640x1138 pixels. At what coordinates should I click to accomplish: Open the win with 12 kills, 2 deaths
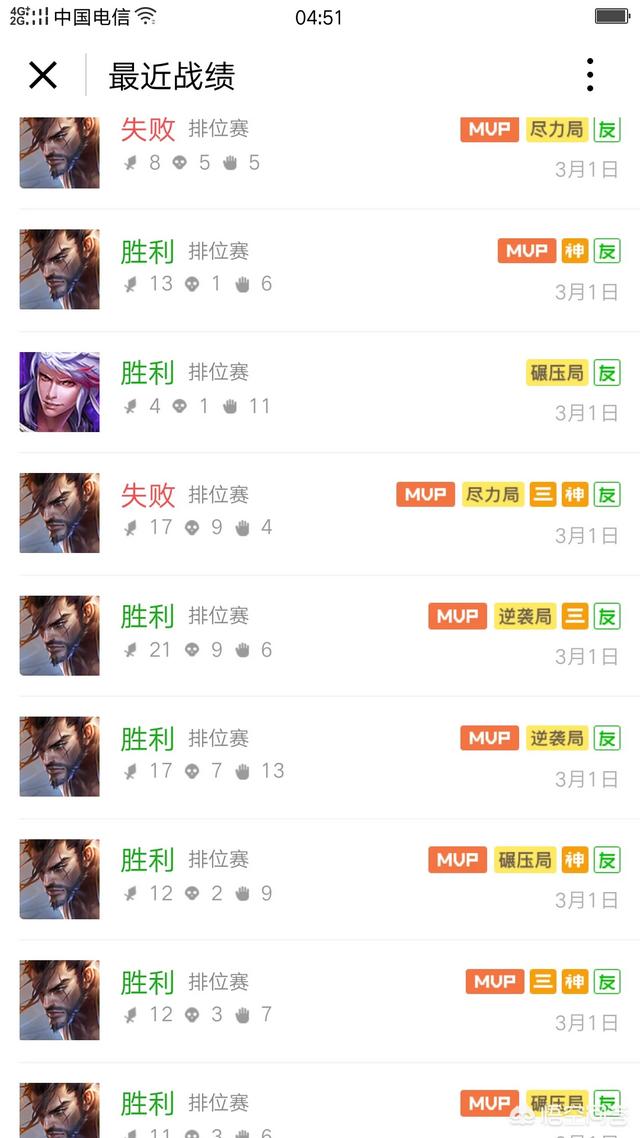click(320, 878)
